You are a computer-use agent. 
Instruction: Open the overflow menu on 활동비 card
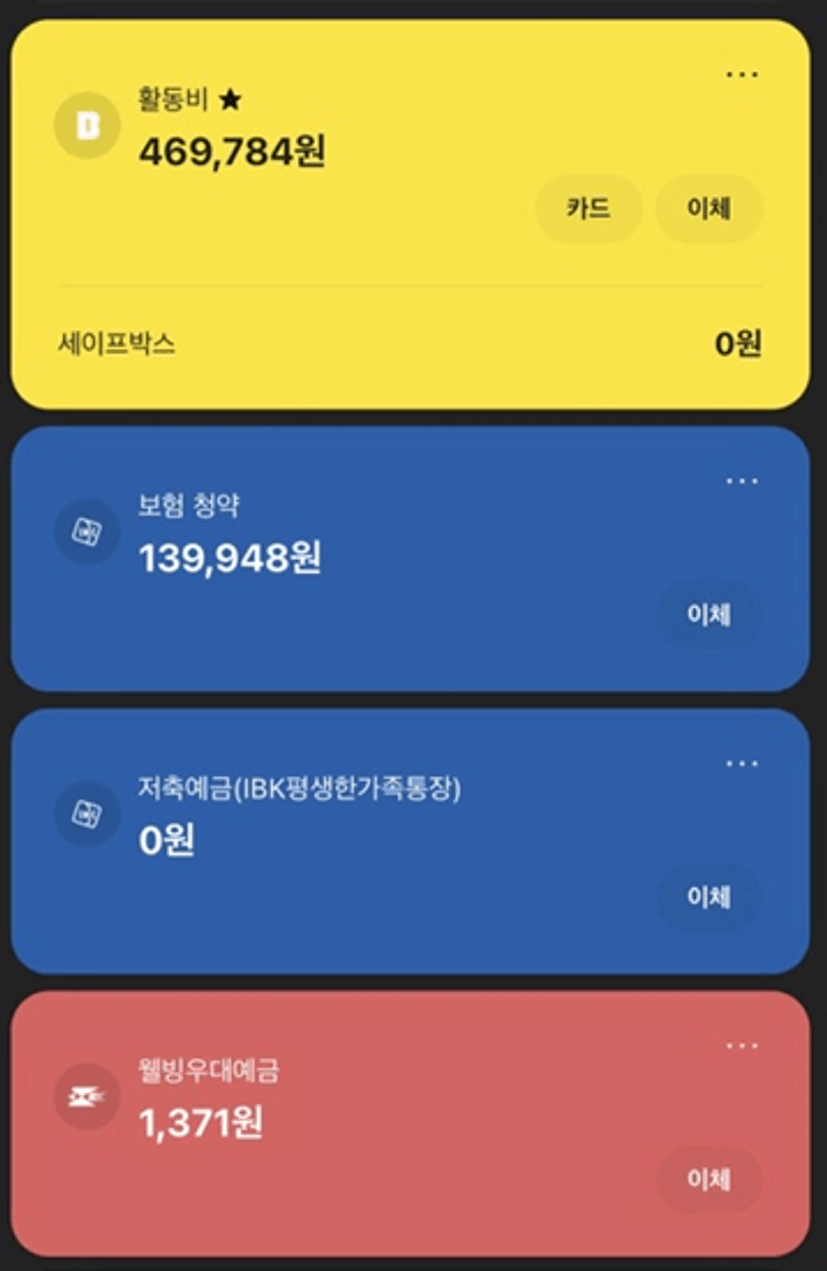click(x=741, y=75)
